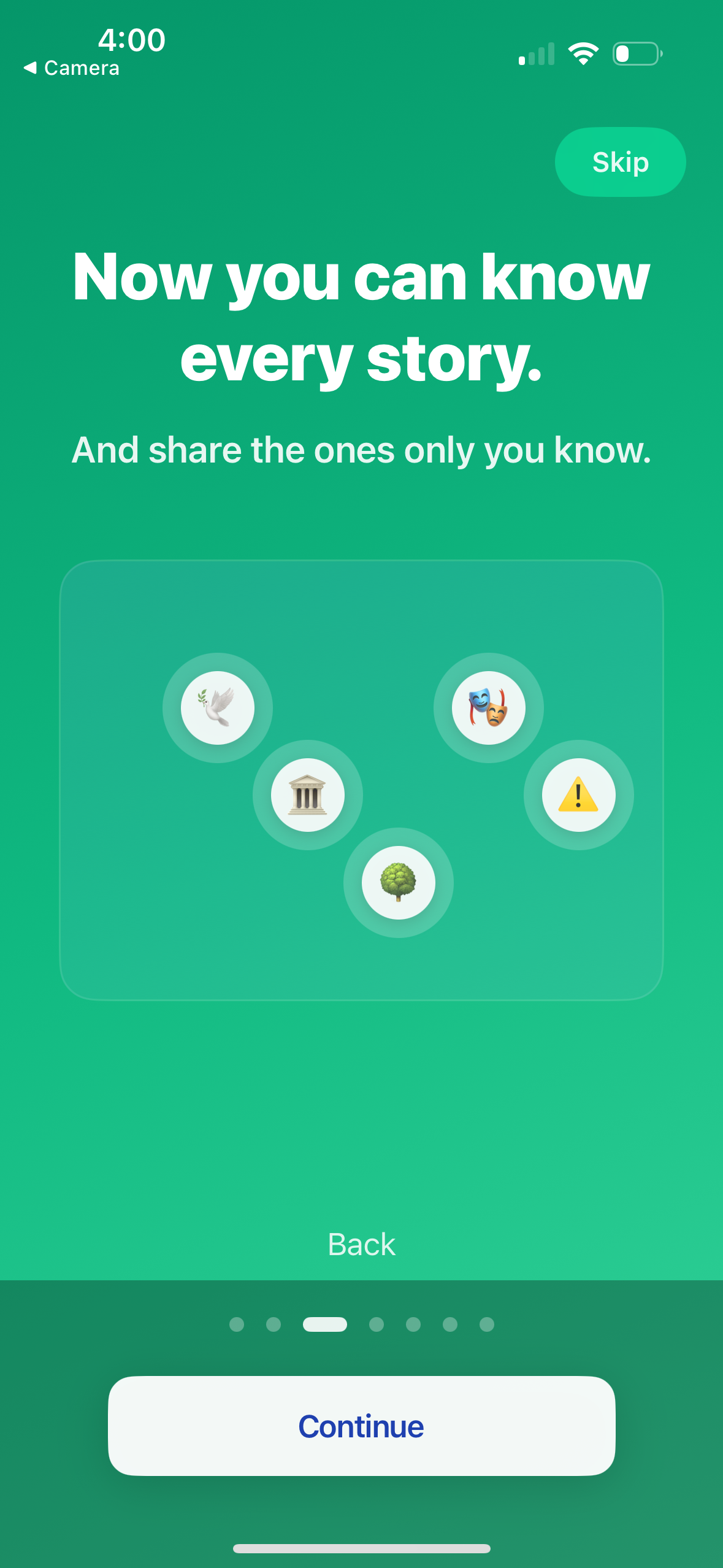Return to the Camera app
Image resolution: width=723 pixels, height=1568 pixels.
click(72, 68)
